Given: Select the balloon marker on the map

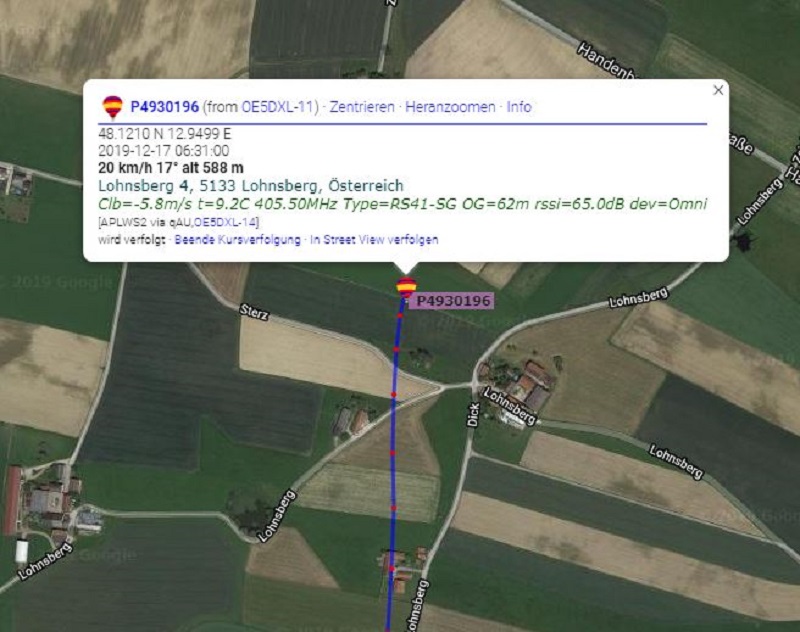Looking at the screenshot, I should tap(406, 289).
